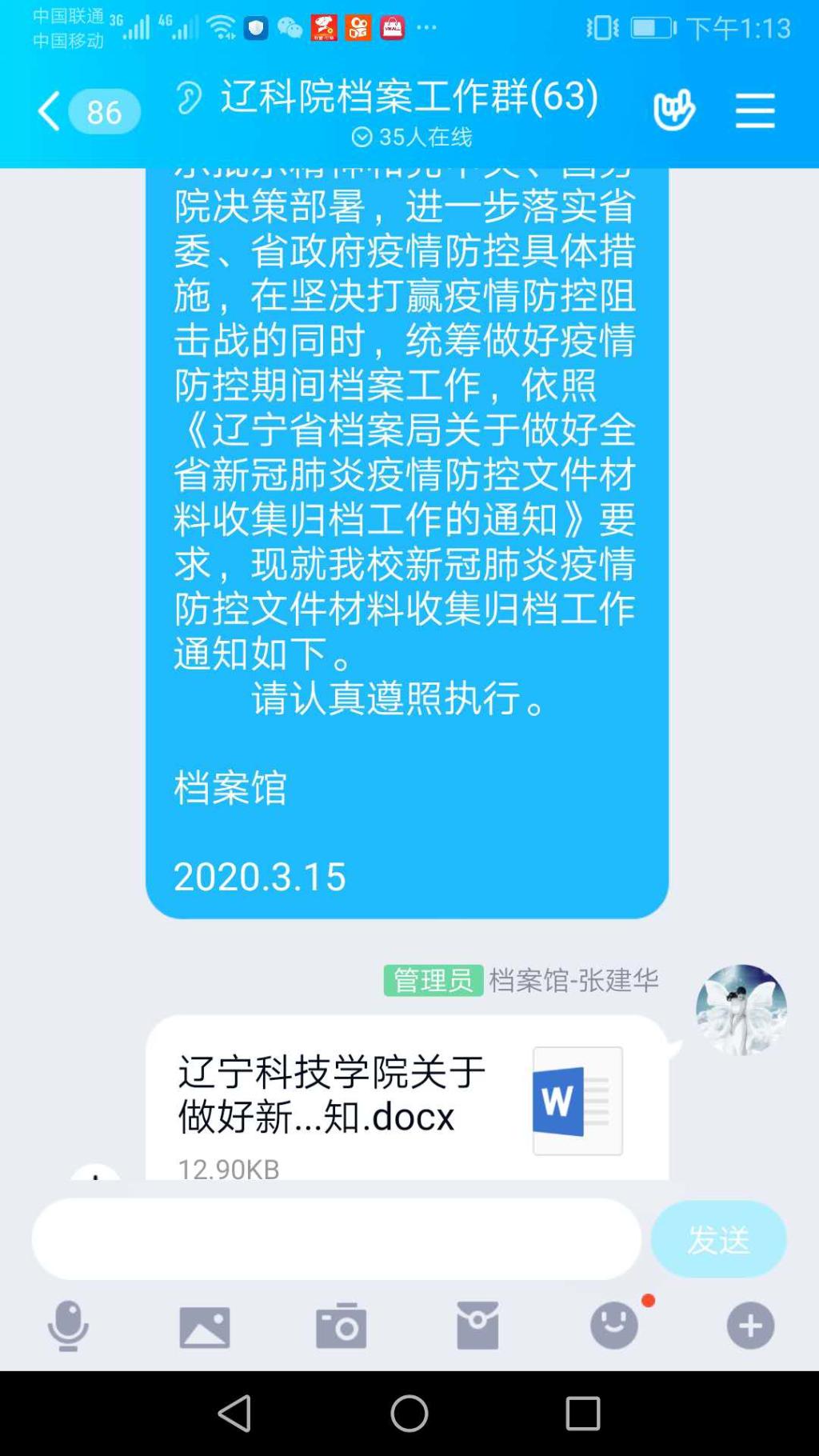
Task: Focus the message input field
Action: 336,1238
